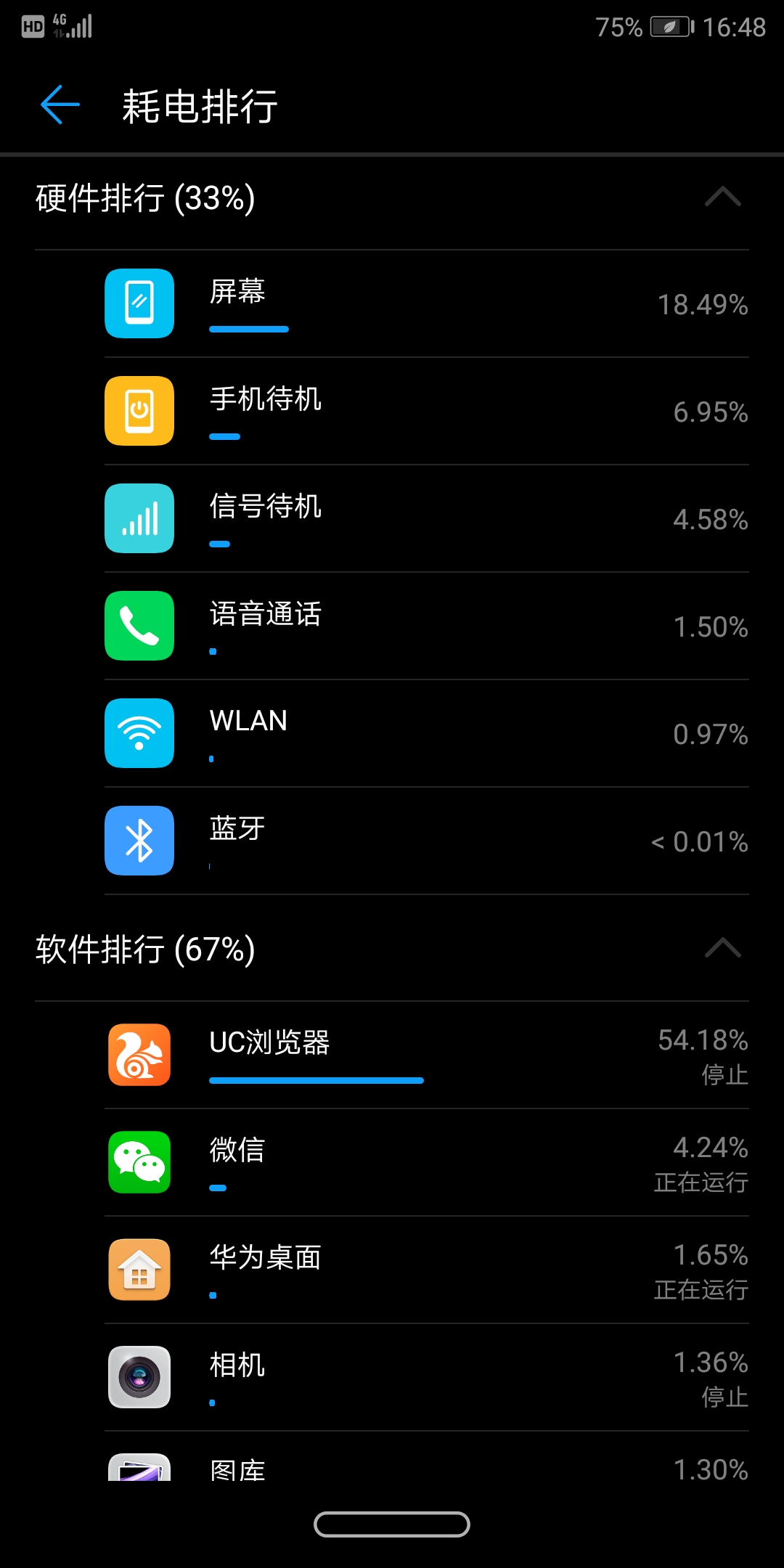Tap the 手机待机 phone standby icon

click(x=139, y=411)
